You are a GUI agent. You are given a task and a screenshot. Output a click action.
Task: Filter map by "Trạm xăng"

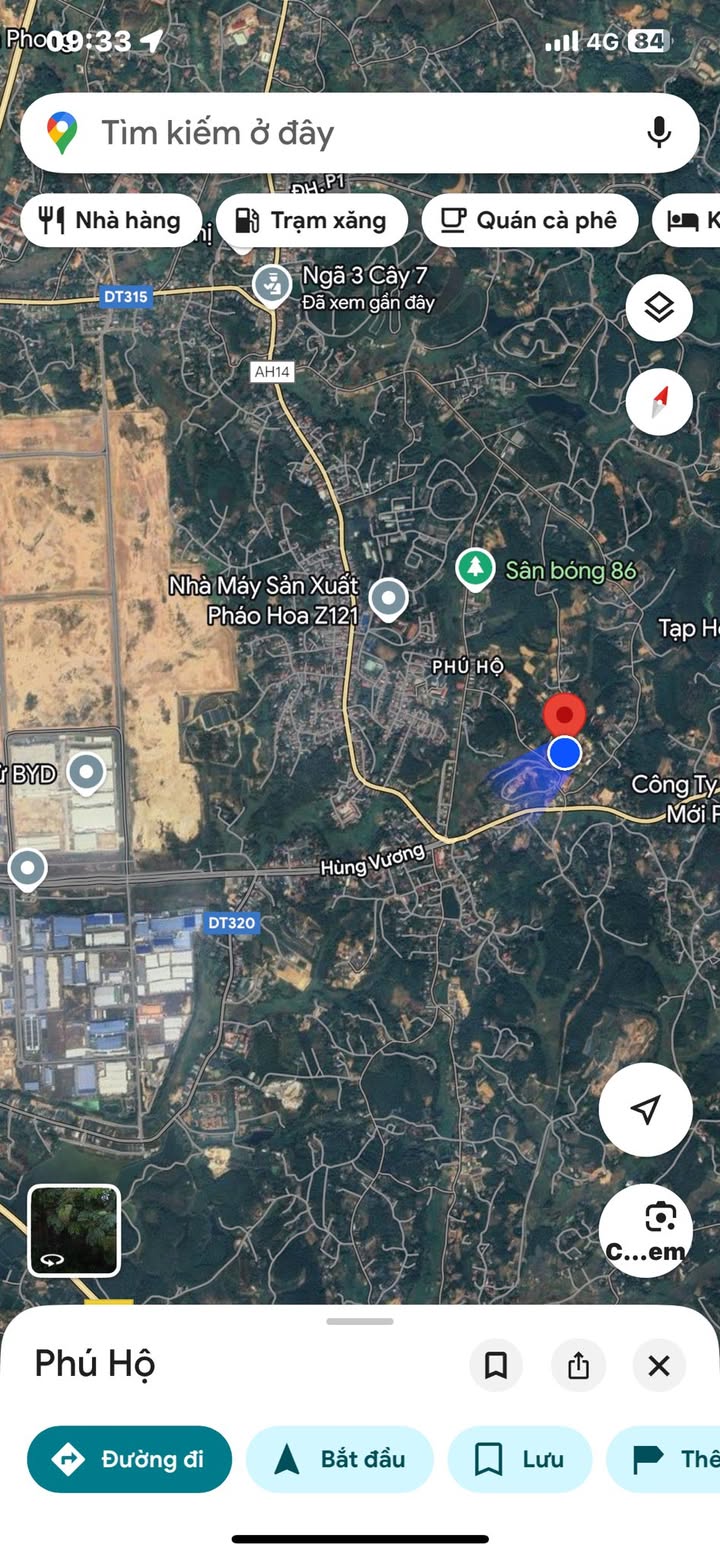pos(311,220)
